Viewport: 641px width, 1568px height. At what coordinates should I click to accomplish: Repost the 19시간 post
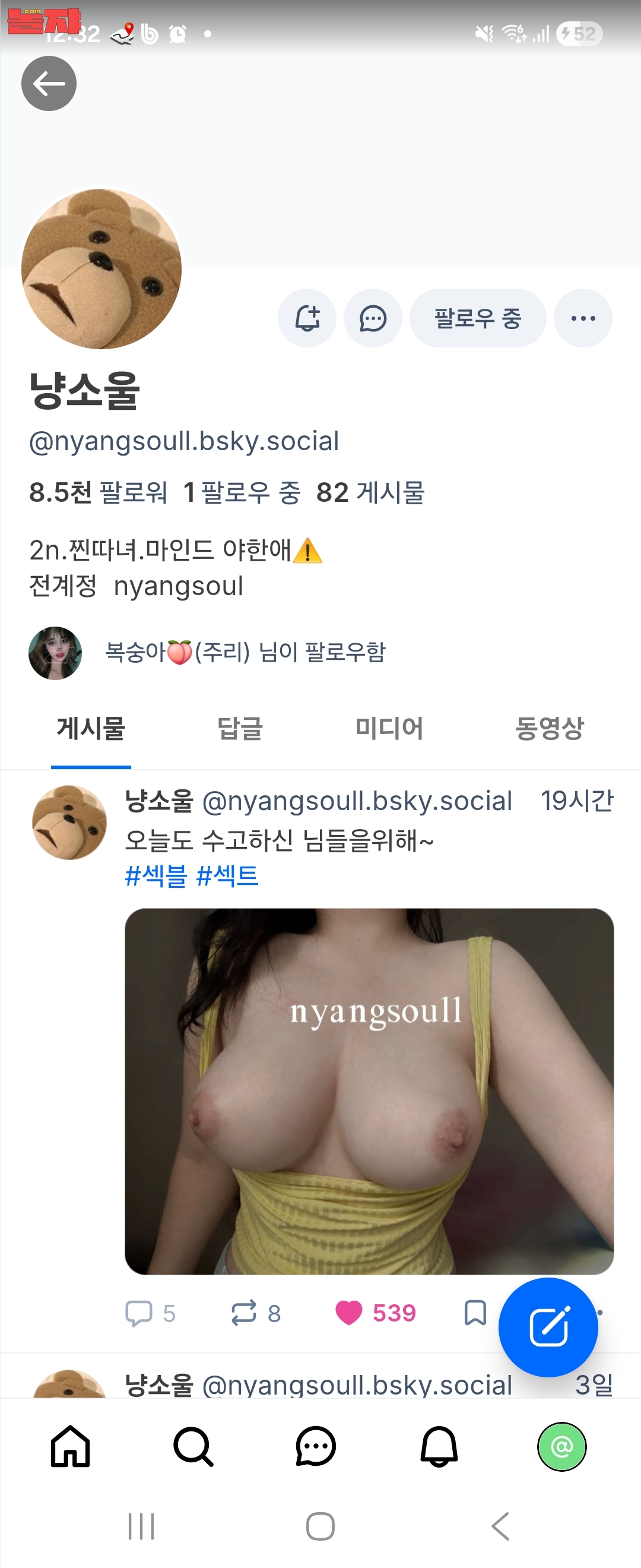click(255, 1313)
